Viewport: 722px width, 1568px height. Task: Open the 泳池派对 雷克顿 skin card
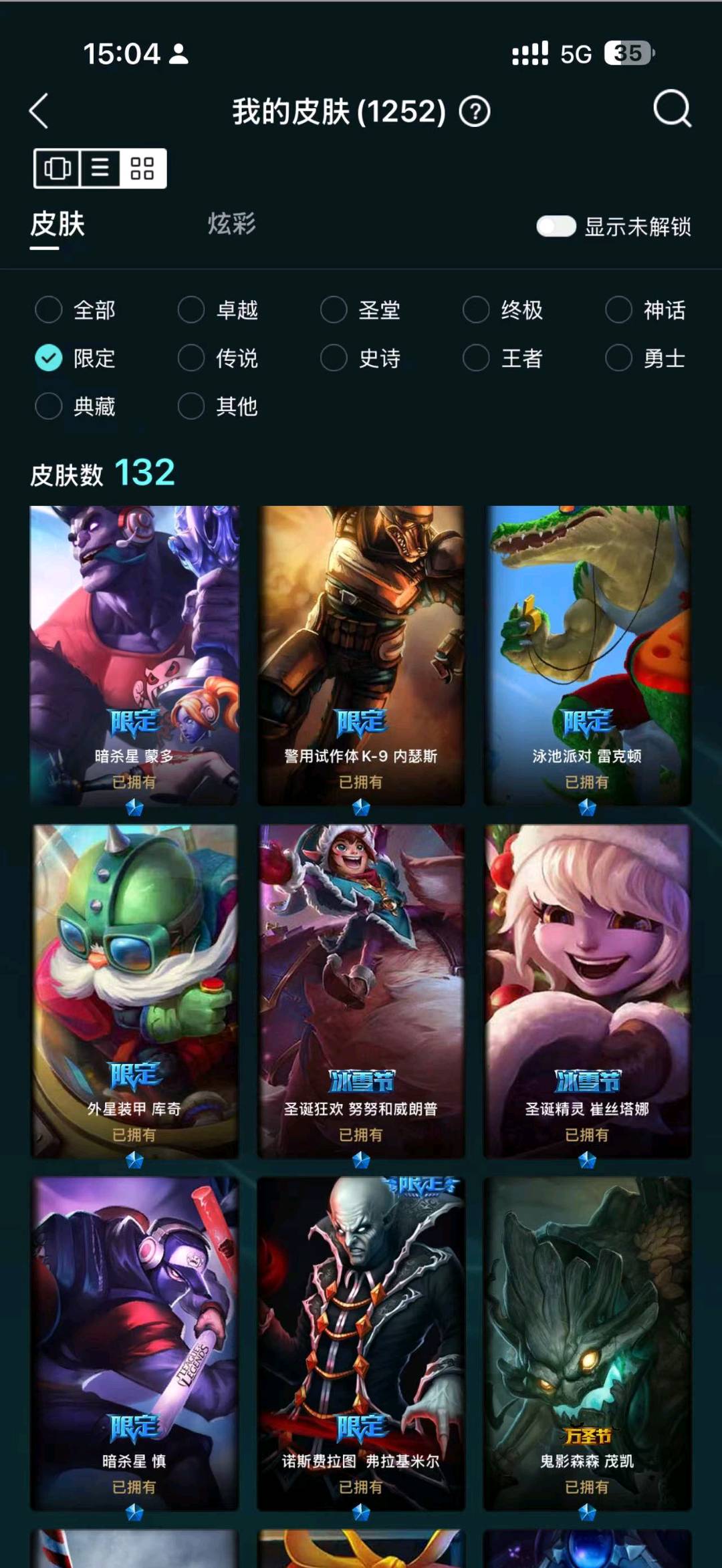pos(588,656)
